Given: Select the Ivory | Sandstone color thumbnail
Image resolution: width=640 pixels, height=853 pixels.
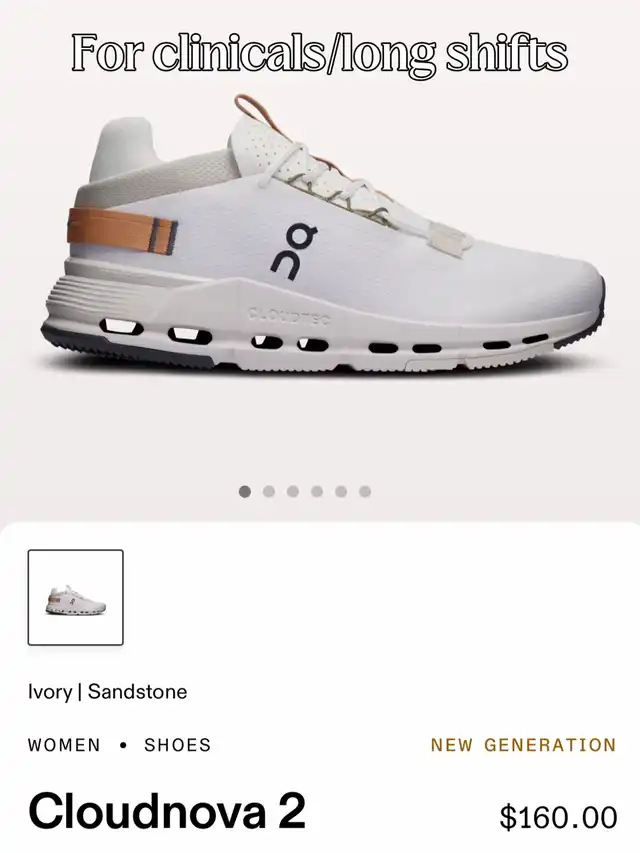Looking at the screenshot, I should (x=76, y=597).
